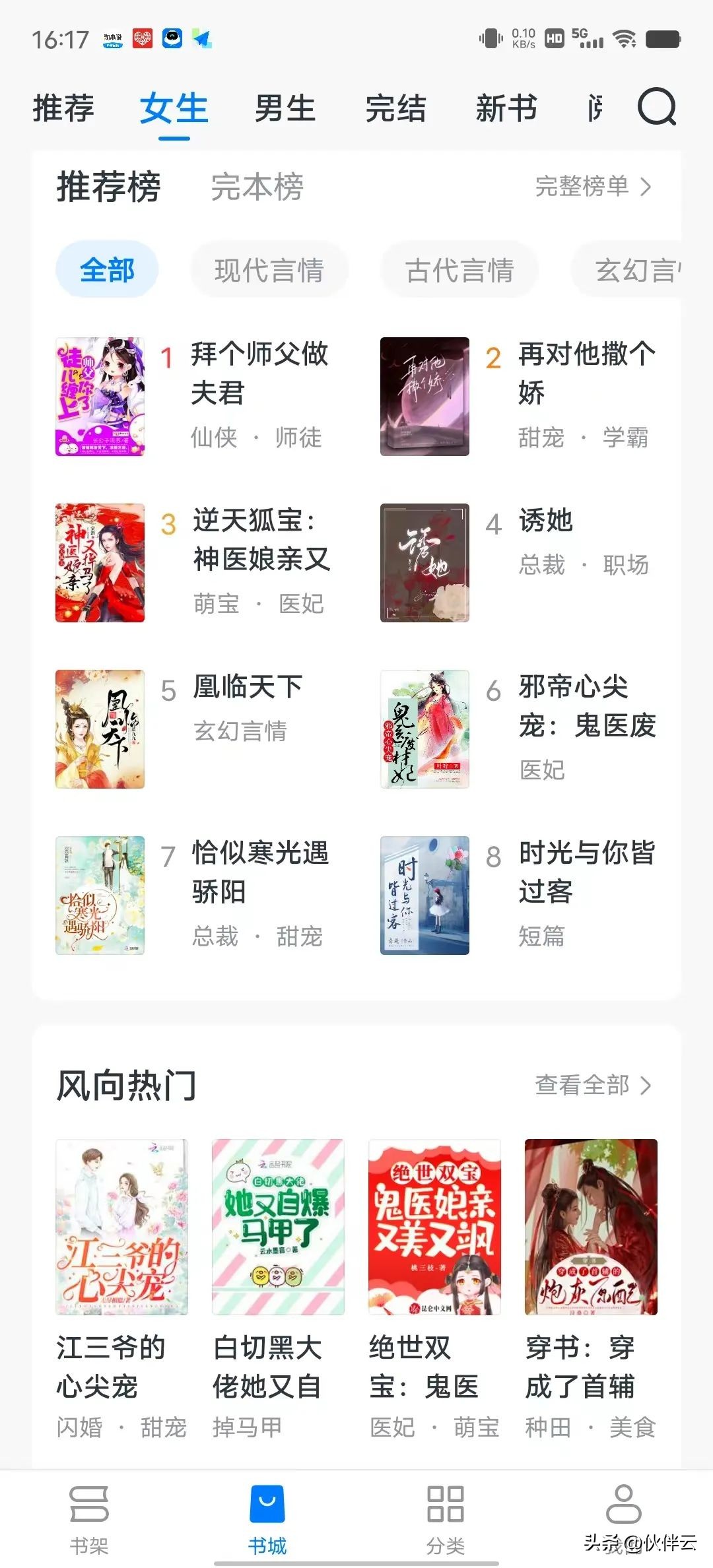Open book 凰临天下
Image resolution: width=713 pixels, height=1568 pixels.
(248, 688)
